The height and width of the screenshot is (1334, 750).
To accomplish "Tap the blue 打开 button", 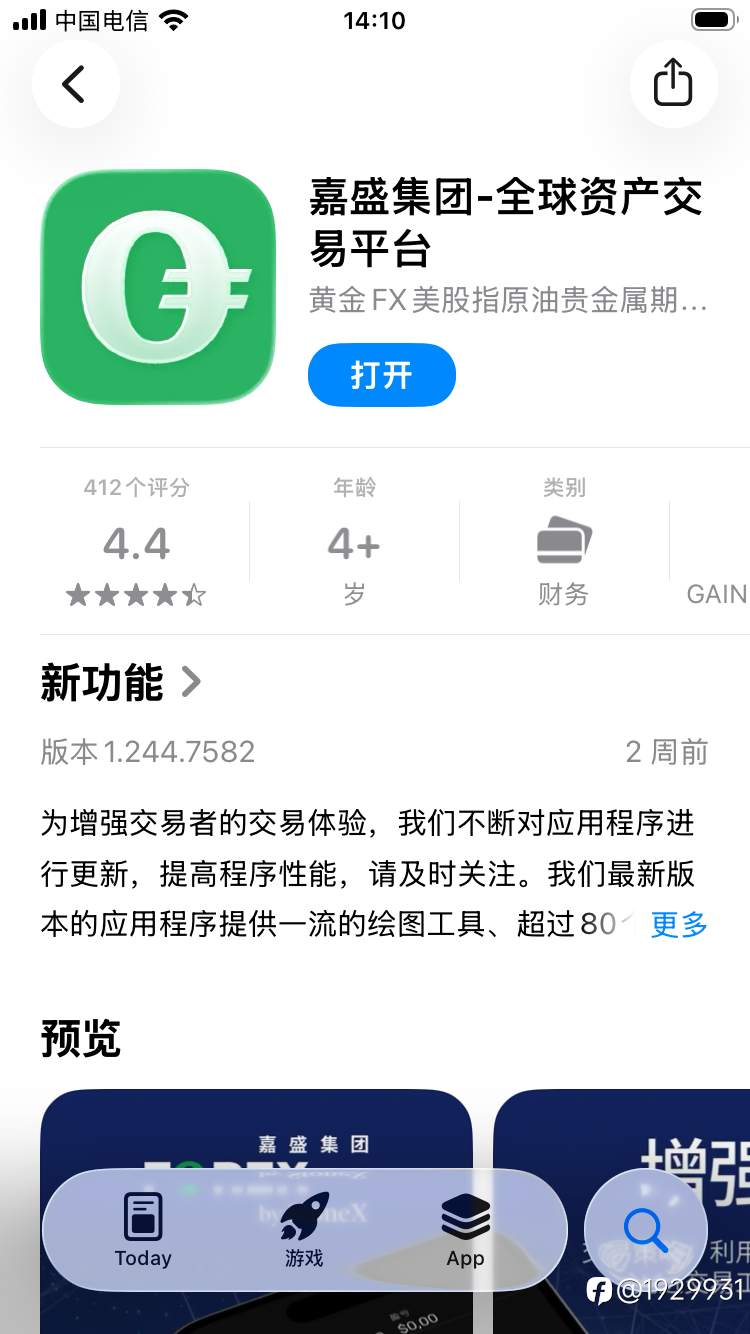I will (x=381, y=374).
